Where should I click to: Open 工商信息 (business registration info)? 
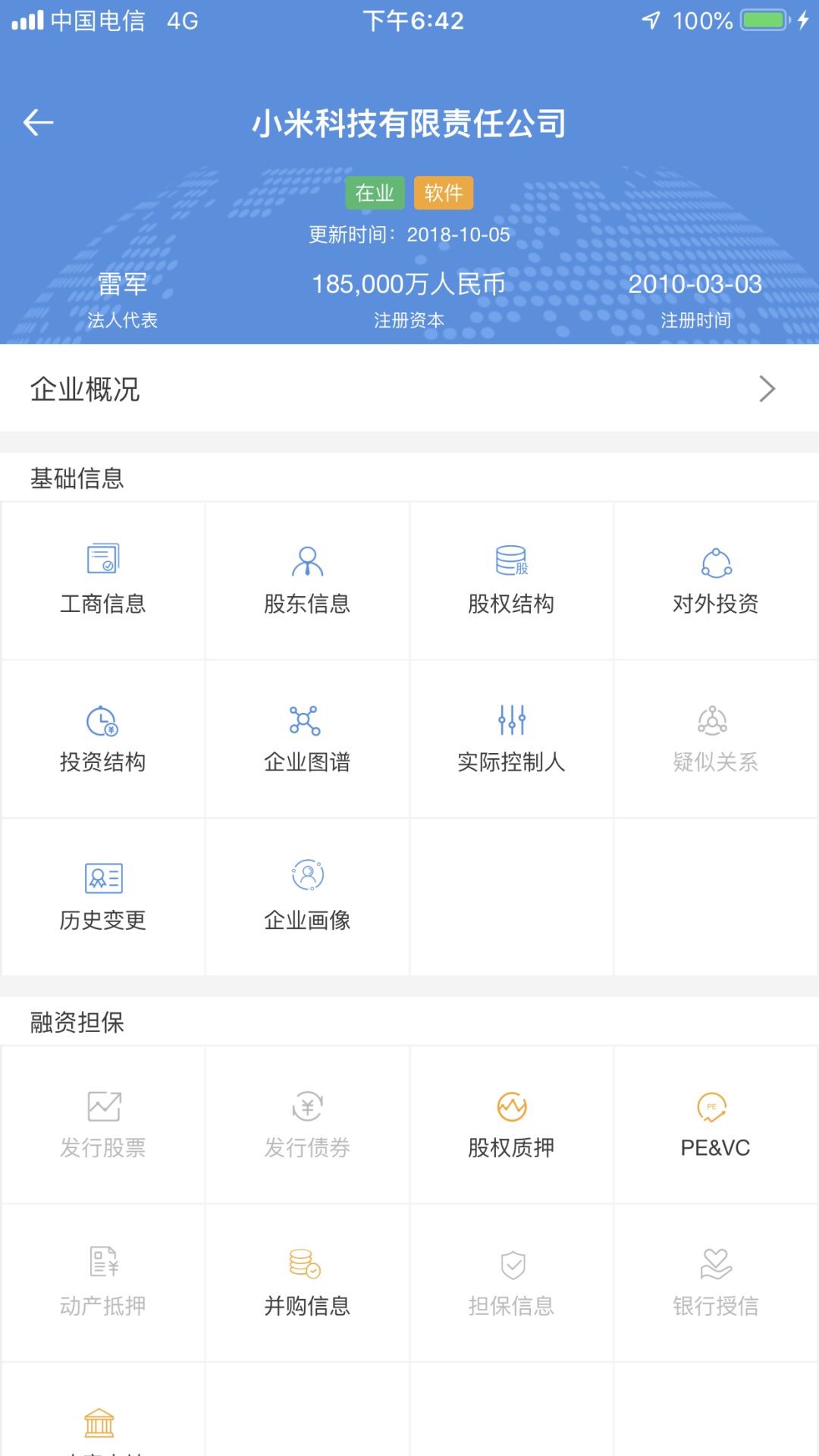(104, 580)
